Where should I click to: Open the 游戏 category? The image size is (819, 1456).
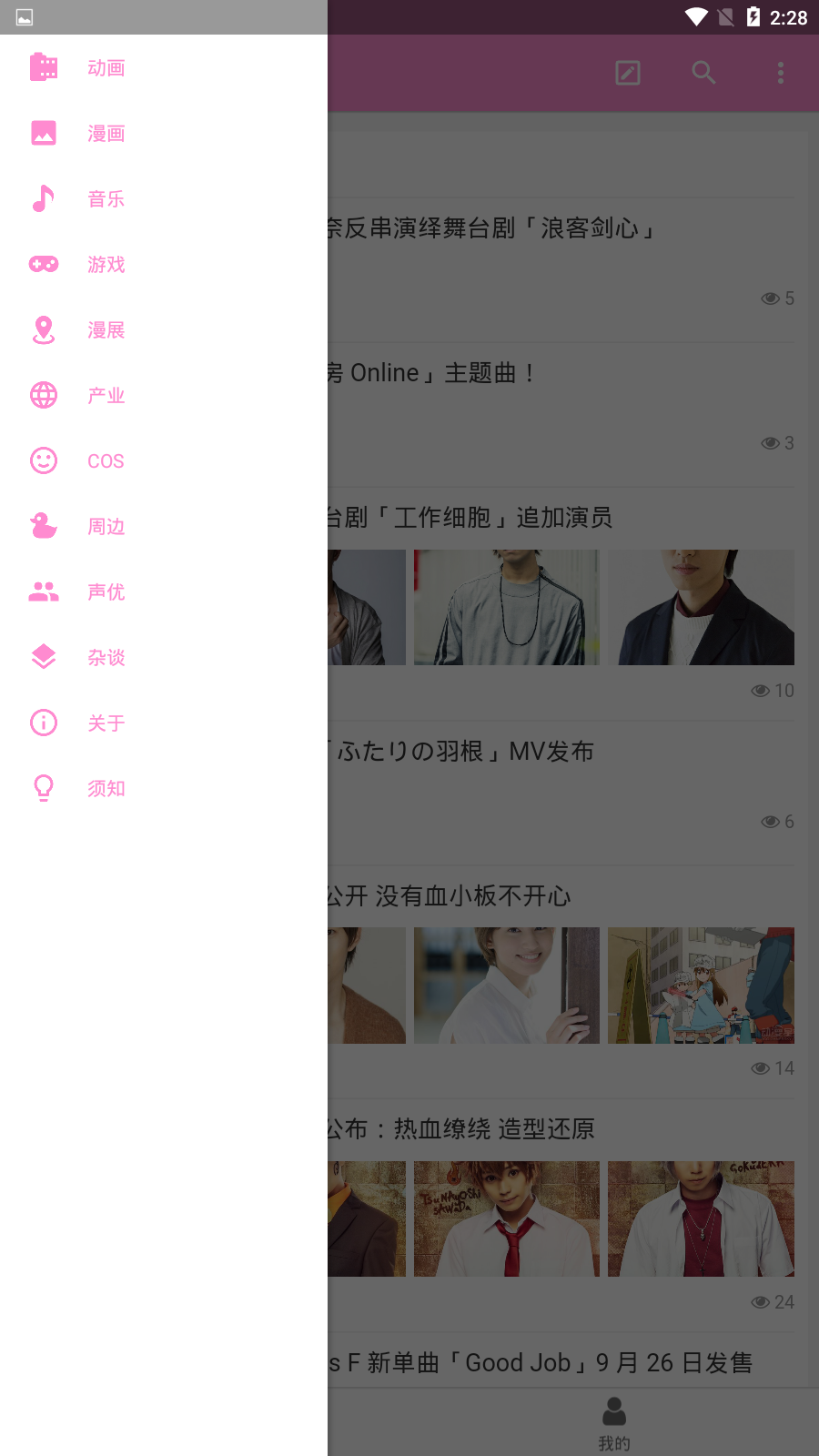106,265
